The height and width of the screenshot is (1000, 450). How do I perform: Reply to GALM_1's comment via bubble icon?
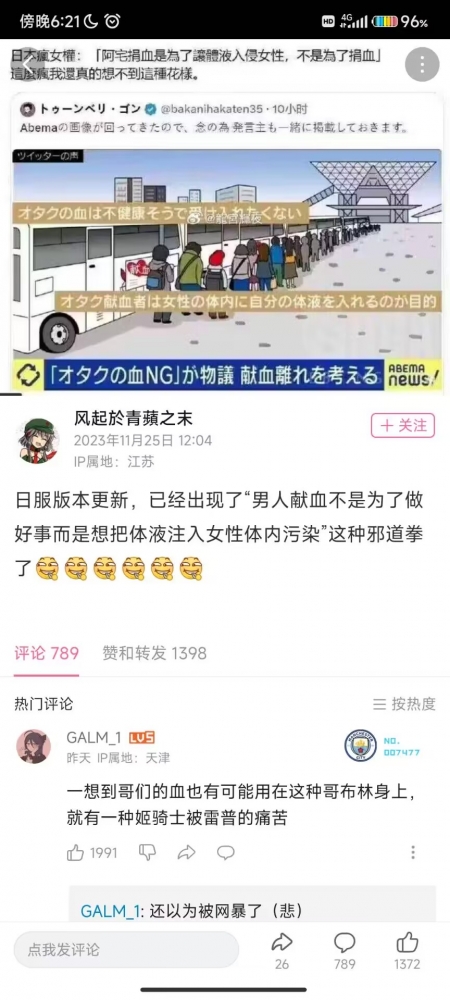(225, 852)
